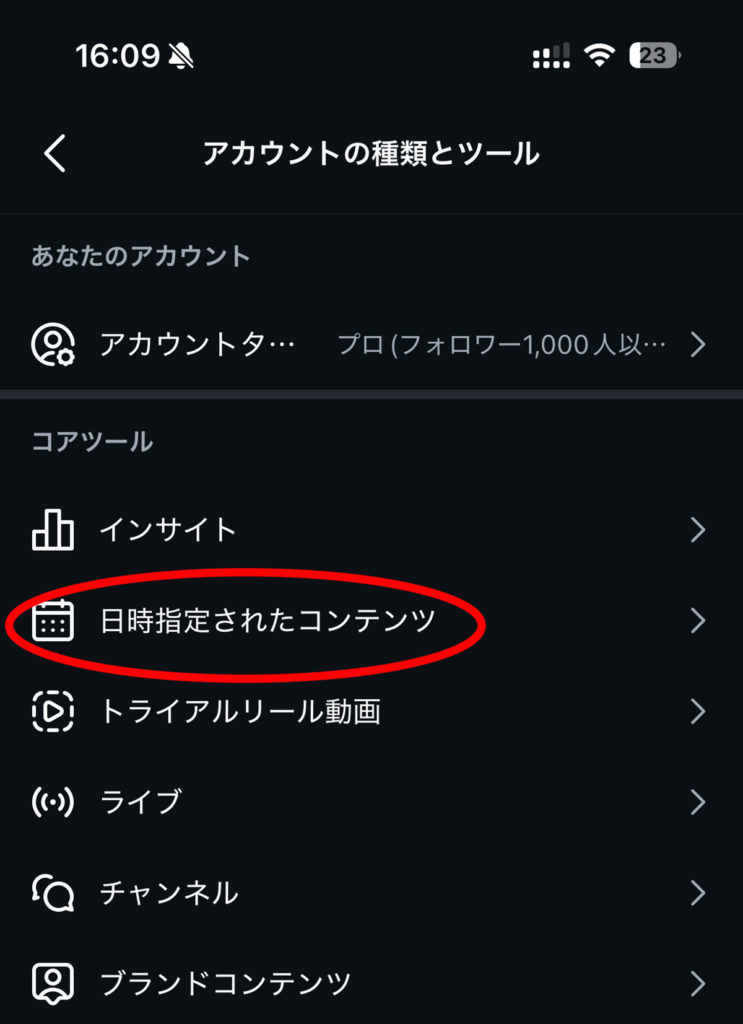
Task: Open the ライブ live tool
Action: [x=370, y=802]
